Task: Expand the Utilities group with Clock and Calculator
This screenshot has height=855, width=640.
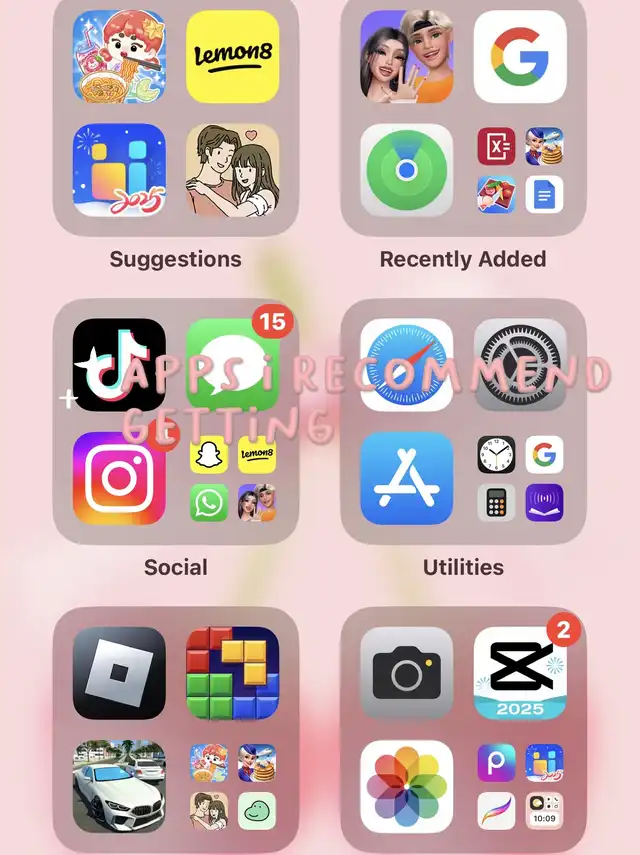Action: coord(520,479)
